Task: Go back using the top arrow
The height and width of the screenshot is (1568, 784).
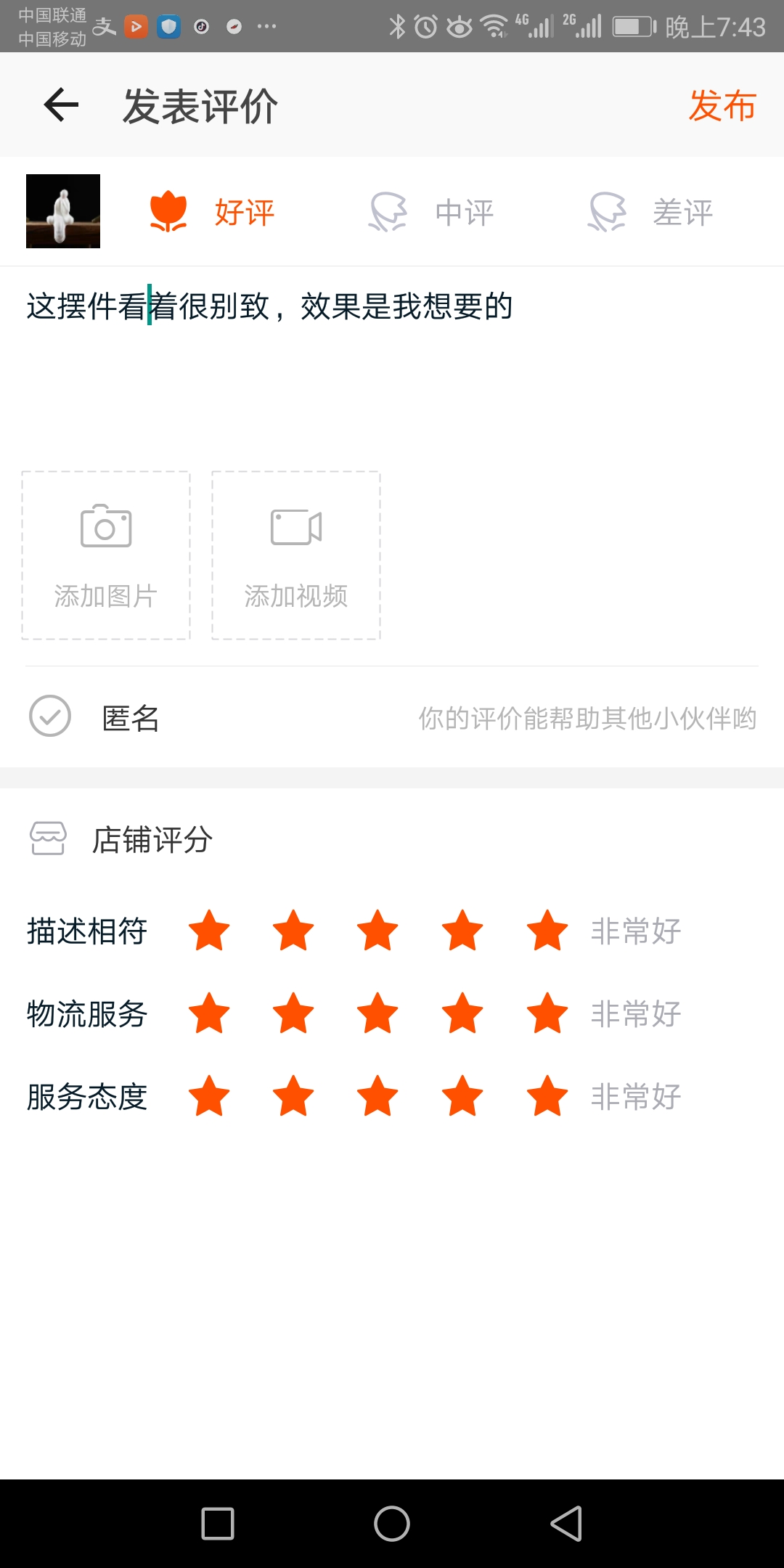Action: [61, 106]
